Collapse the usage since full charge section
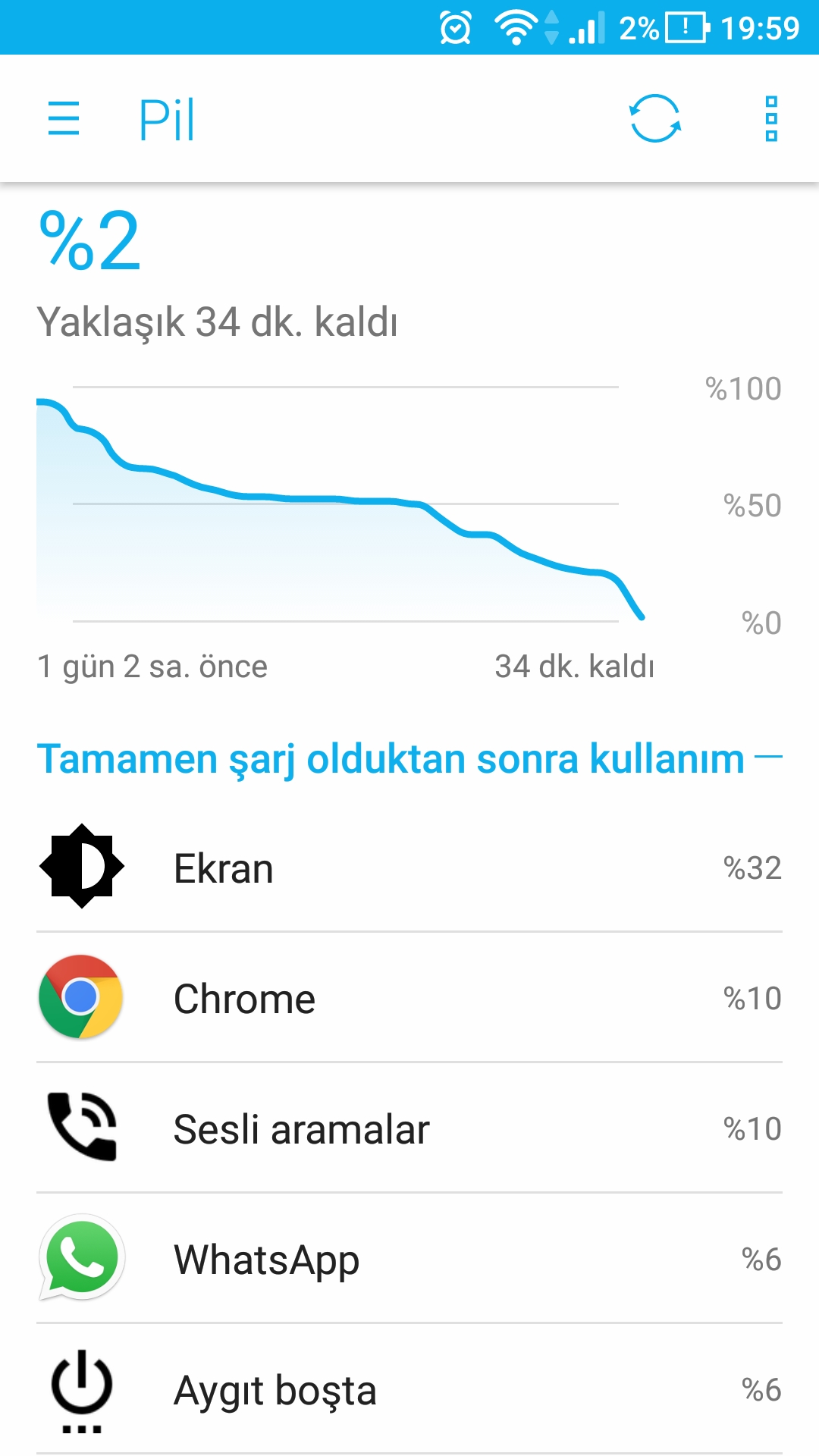 (767, 757)
